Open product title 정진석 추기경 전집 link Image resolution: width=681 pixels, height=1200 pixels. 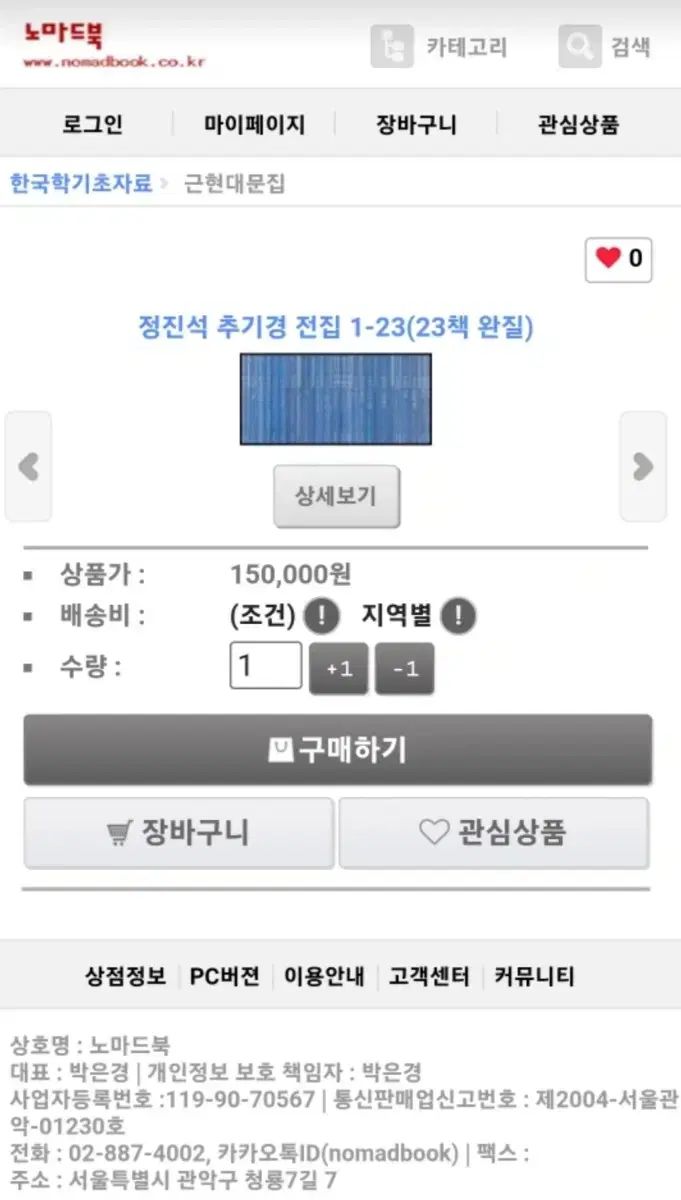pos(336,327)
